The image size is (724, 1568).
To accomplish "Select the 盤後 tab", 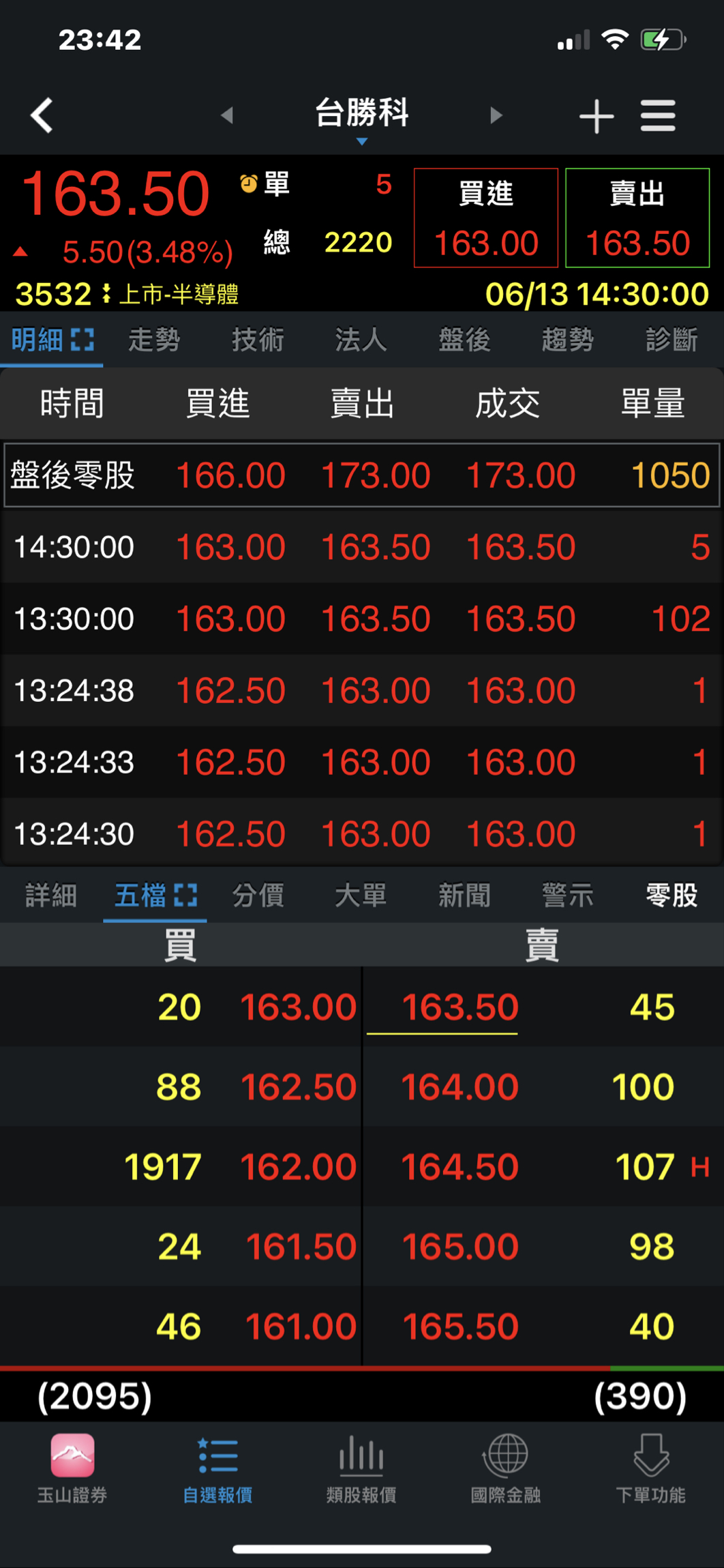I will tap(465, 339).
